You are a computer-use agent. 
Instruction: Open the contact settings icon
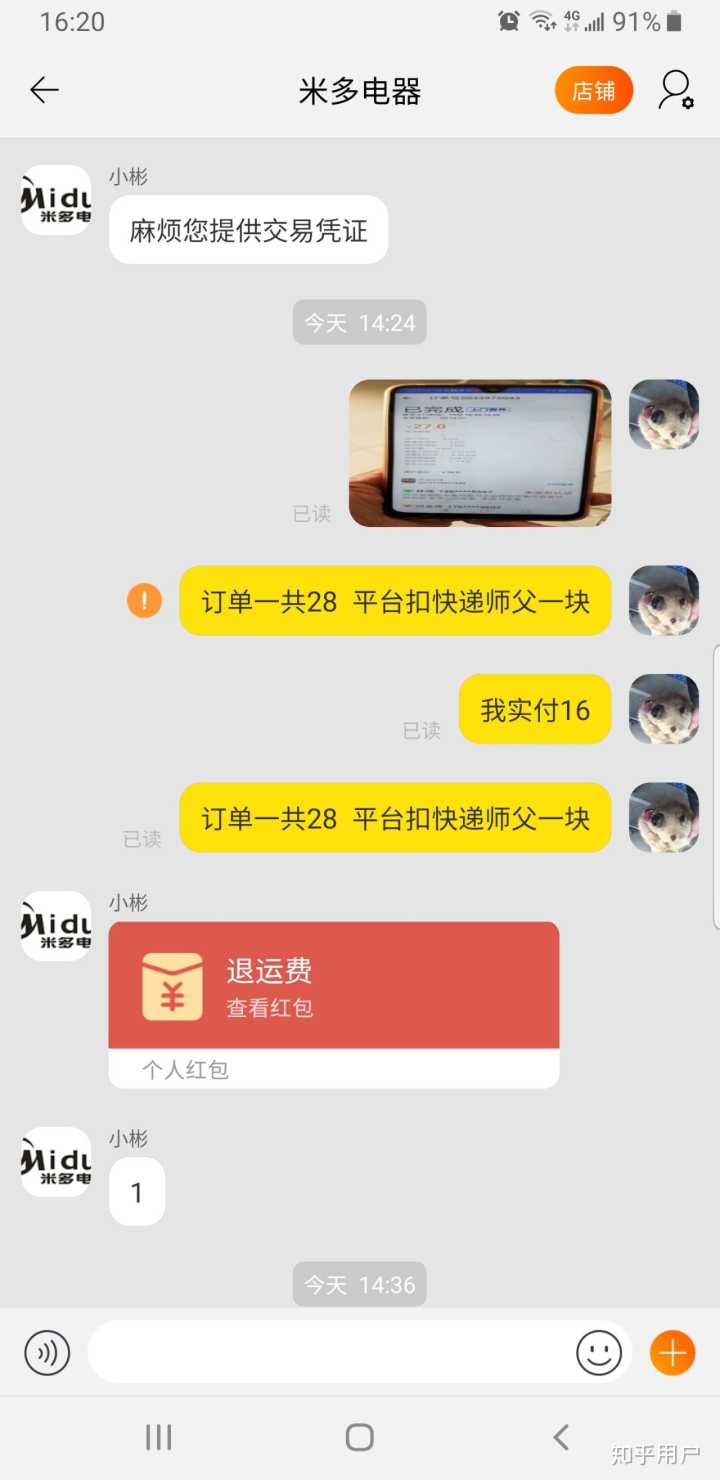tap(676, 91)
